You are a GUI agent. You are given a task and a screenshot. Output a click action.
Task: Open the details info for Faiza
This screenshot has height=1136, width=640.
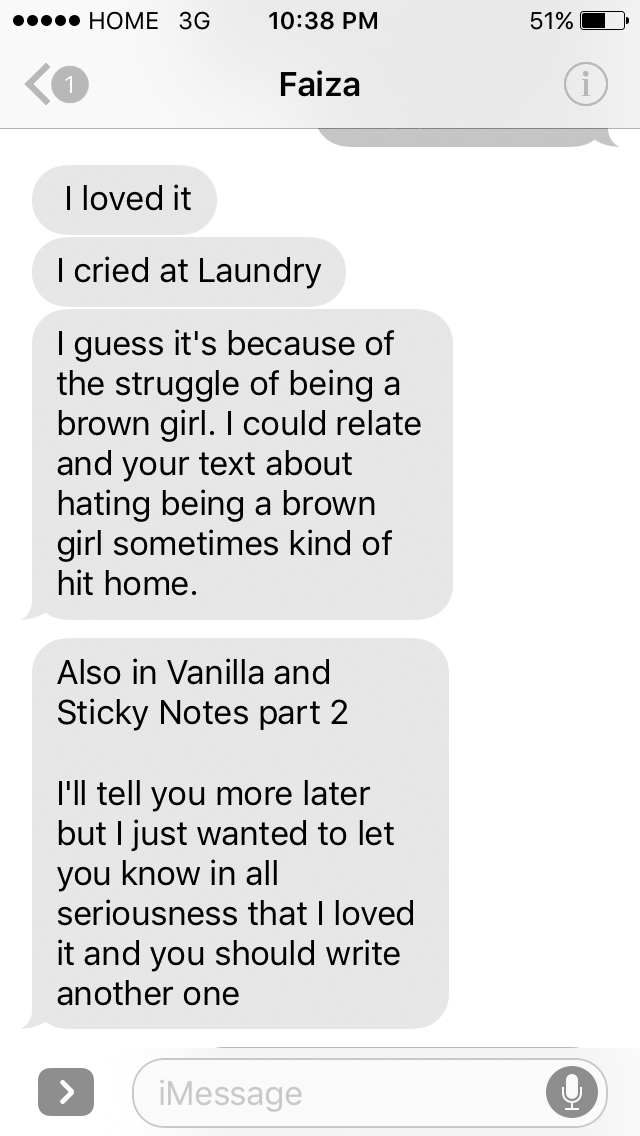click(x=585, y=86)
